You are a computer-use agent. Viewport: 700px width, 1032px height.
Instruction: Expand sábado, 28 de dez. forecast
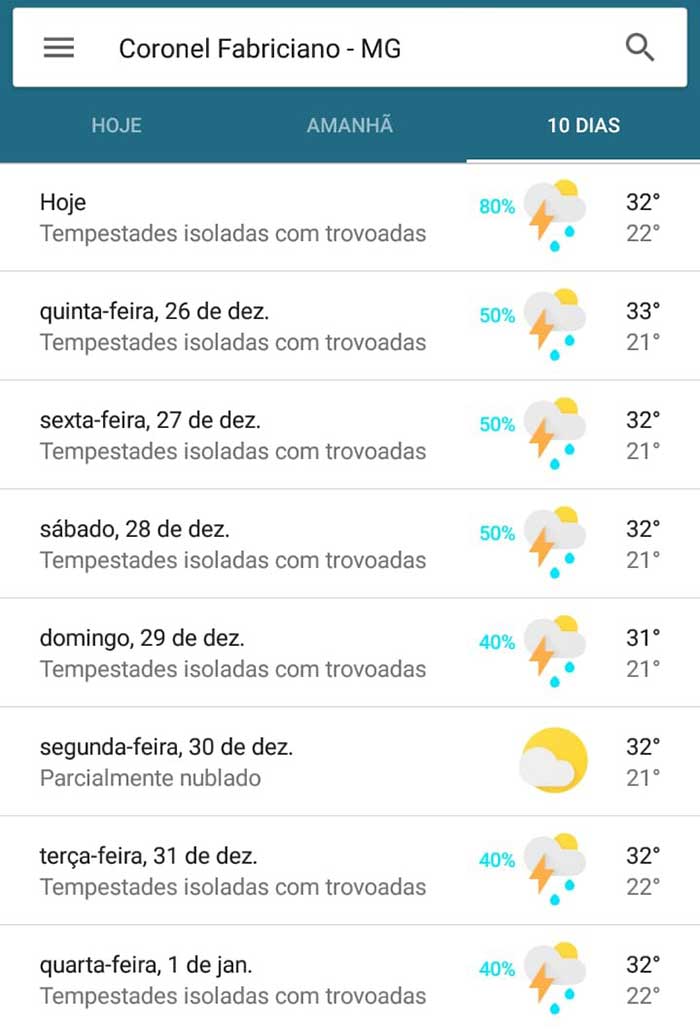tap(350, 544)
